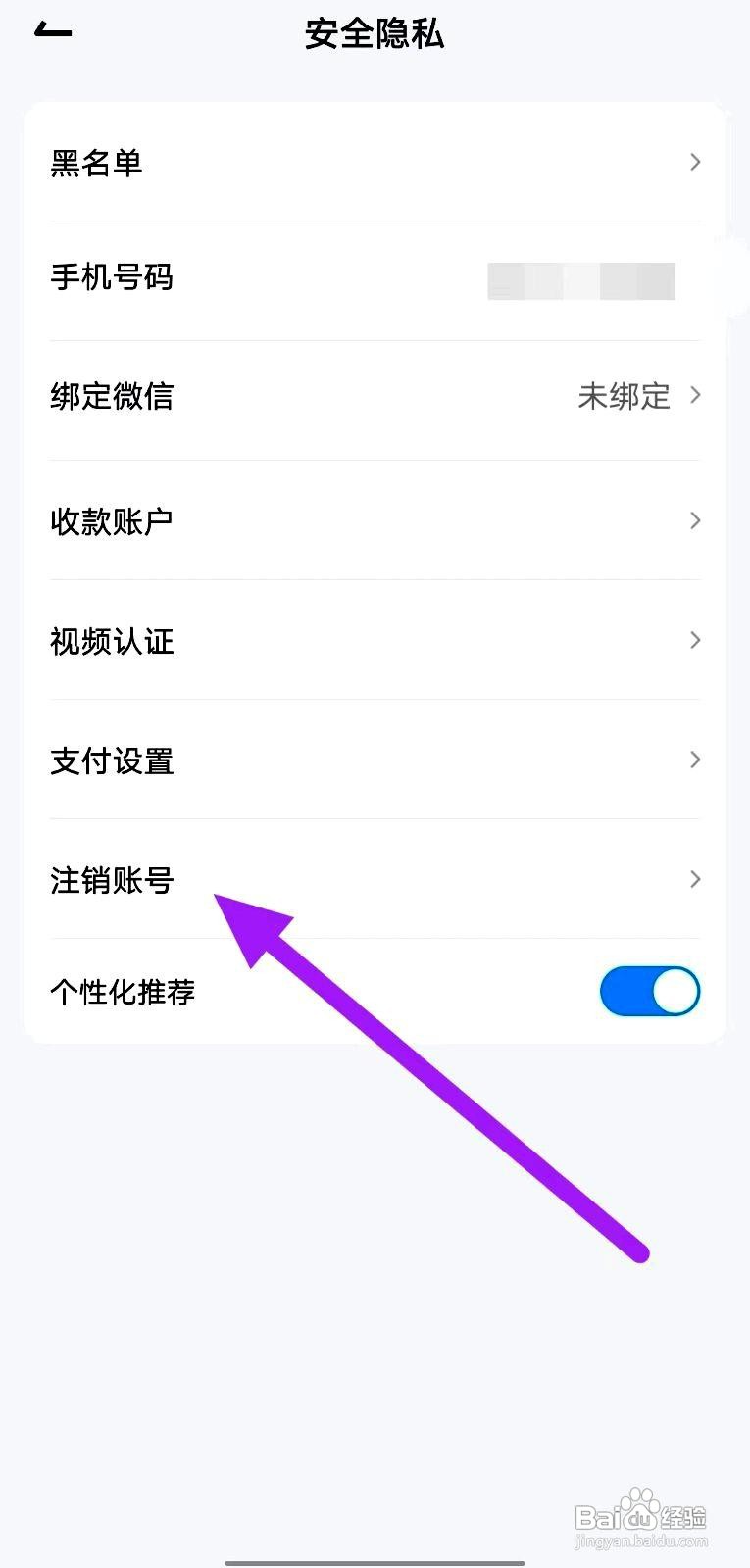Expand the 视频认证 row chevron

[695, 640]
